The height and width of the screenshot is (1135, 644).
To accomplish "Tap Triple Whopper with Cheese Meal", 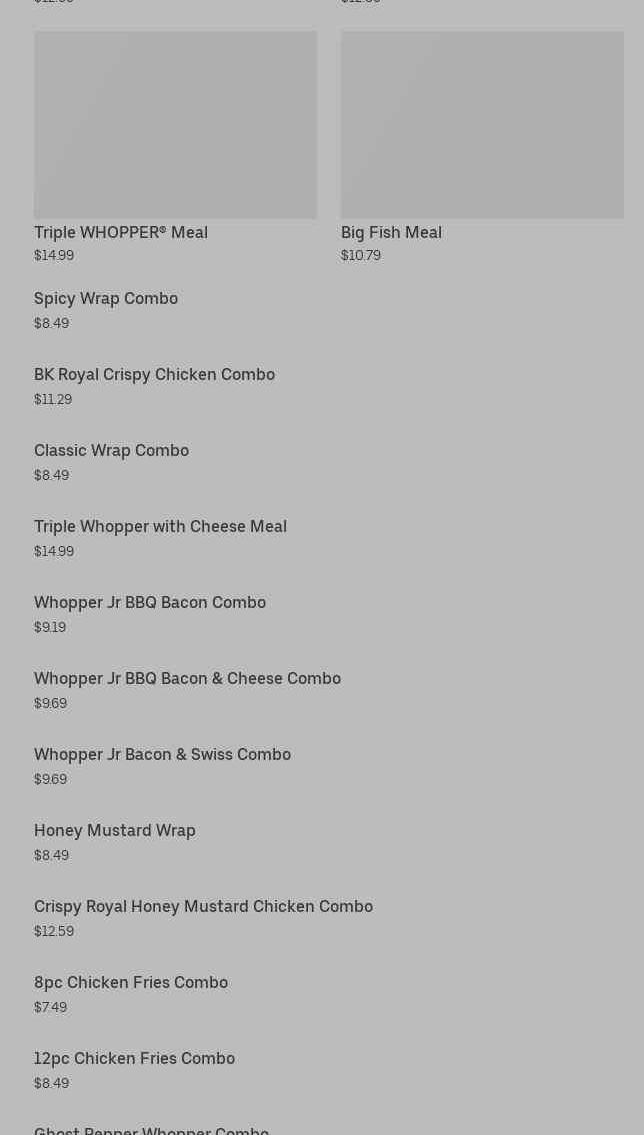I will click(160, 527).
